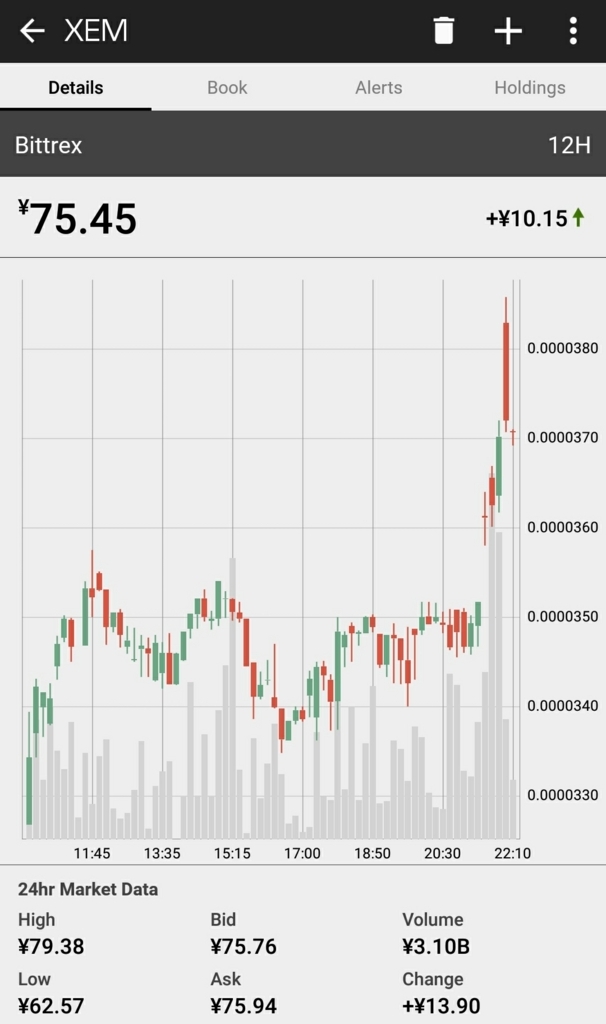
Task: Switch to the Book tab
Action: [227, 88]
